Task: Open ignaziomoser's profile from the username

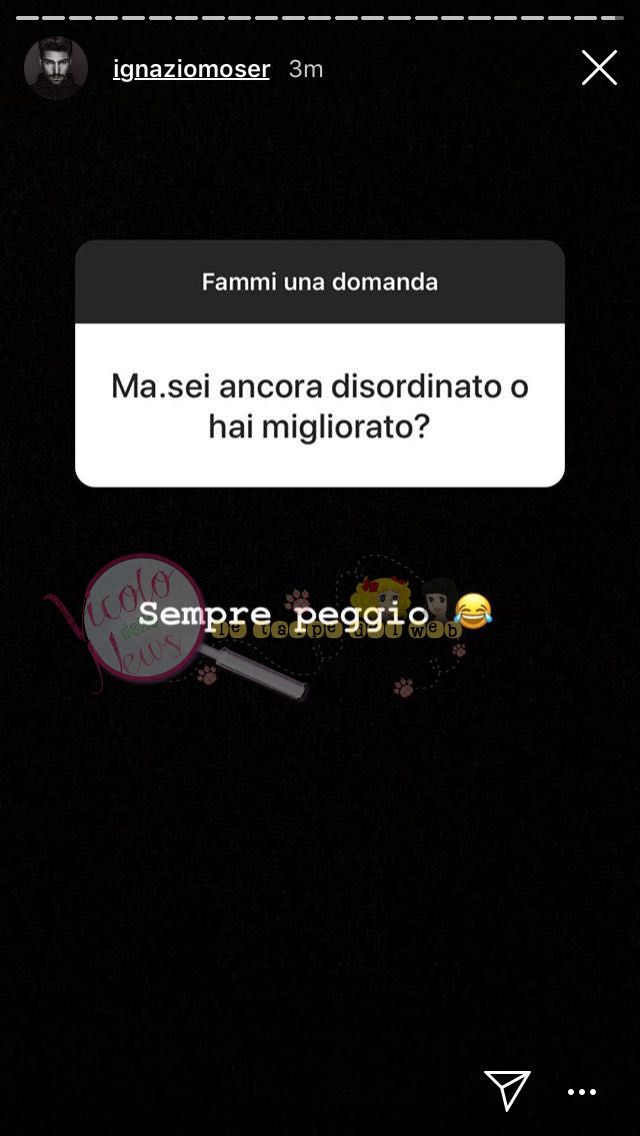Action: pyautogui.click(x=191, y=69)
